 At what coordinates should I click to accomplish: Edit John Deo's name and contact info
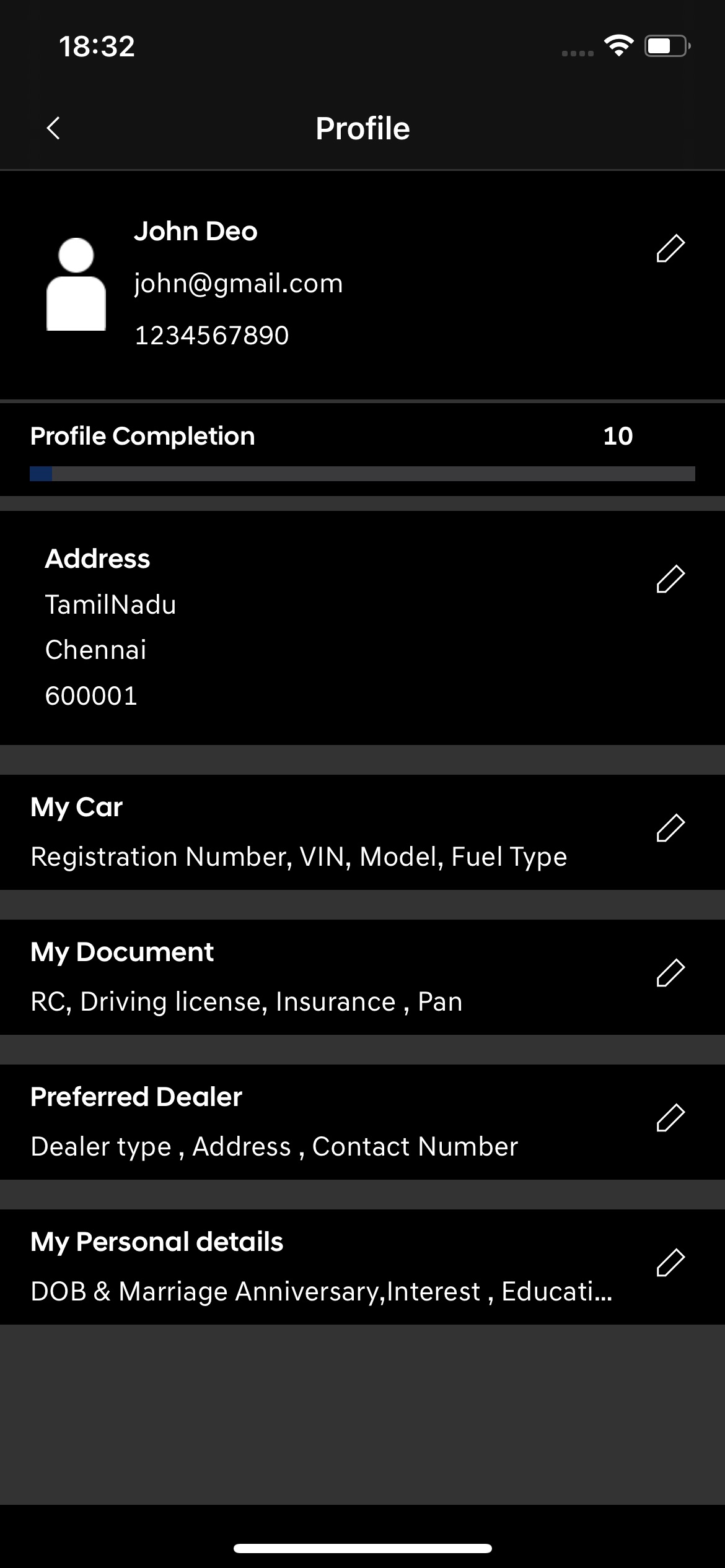670,249
